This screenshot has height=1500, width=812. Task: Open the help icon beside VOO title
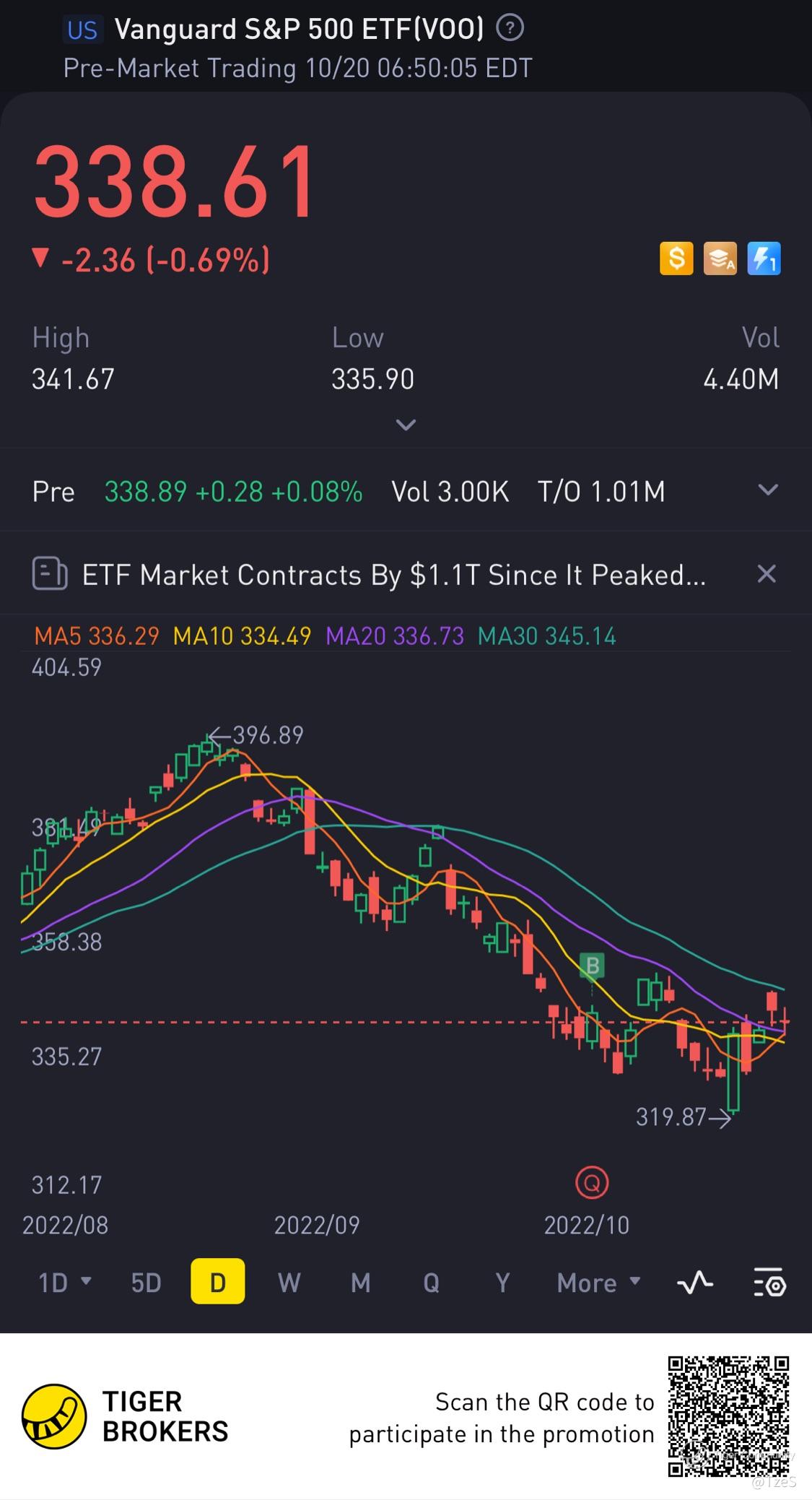[510, 29]
